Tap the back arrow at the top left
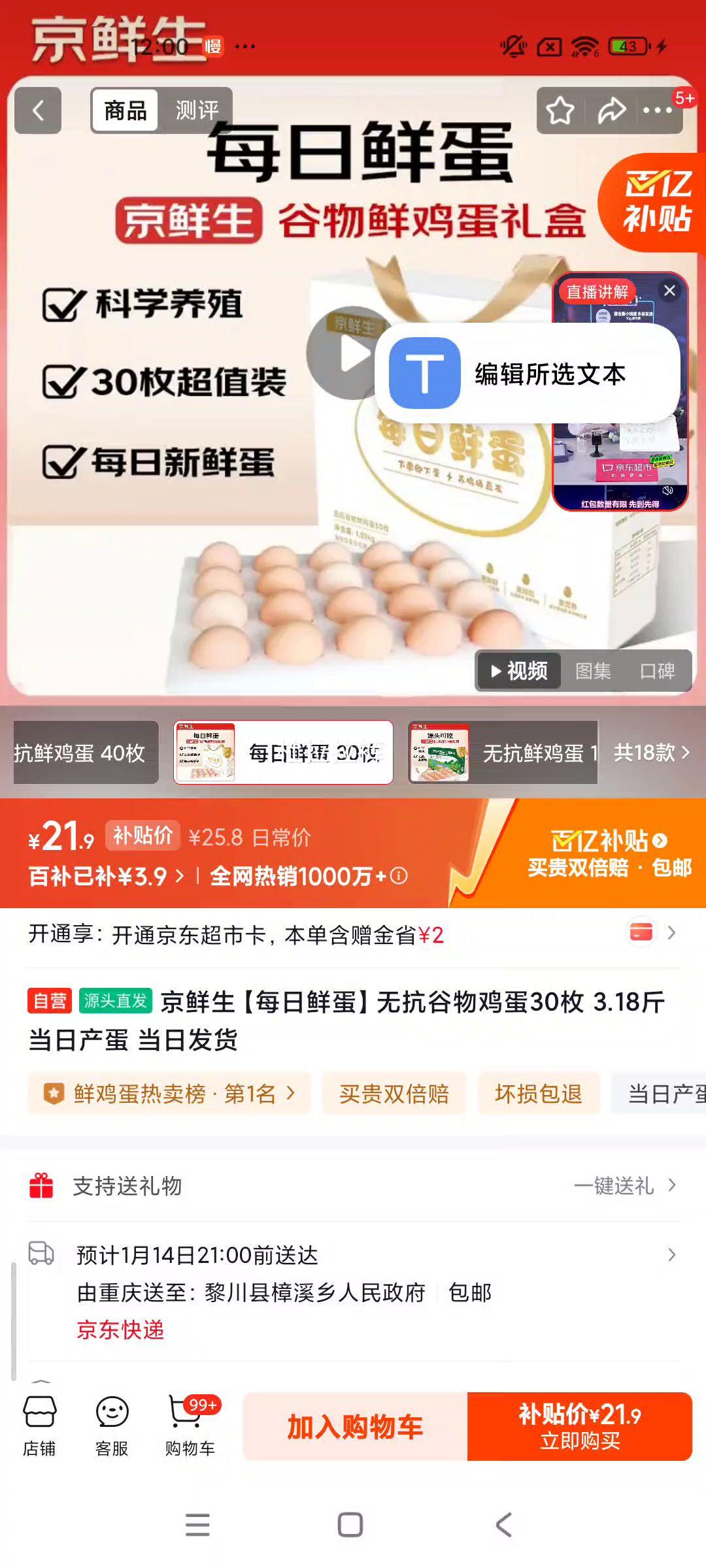Viewport: 706px width, 1568px height. (37, 110)
